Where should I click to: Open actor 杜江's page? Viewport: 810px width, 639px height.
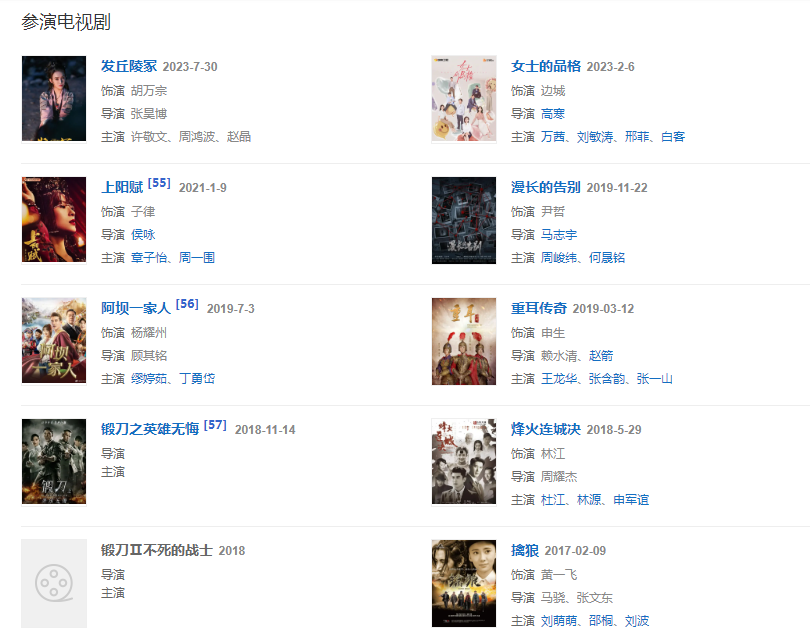(x=553, y=500)
